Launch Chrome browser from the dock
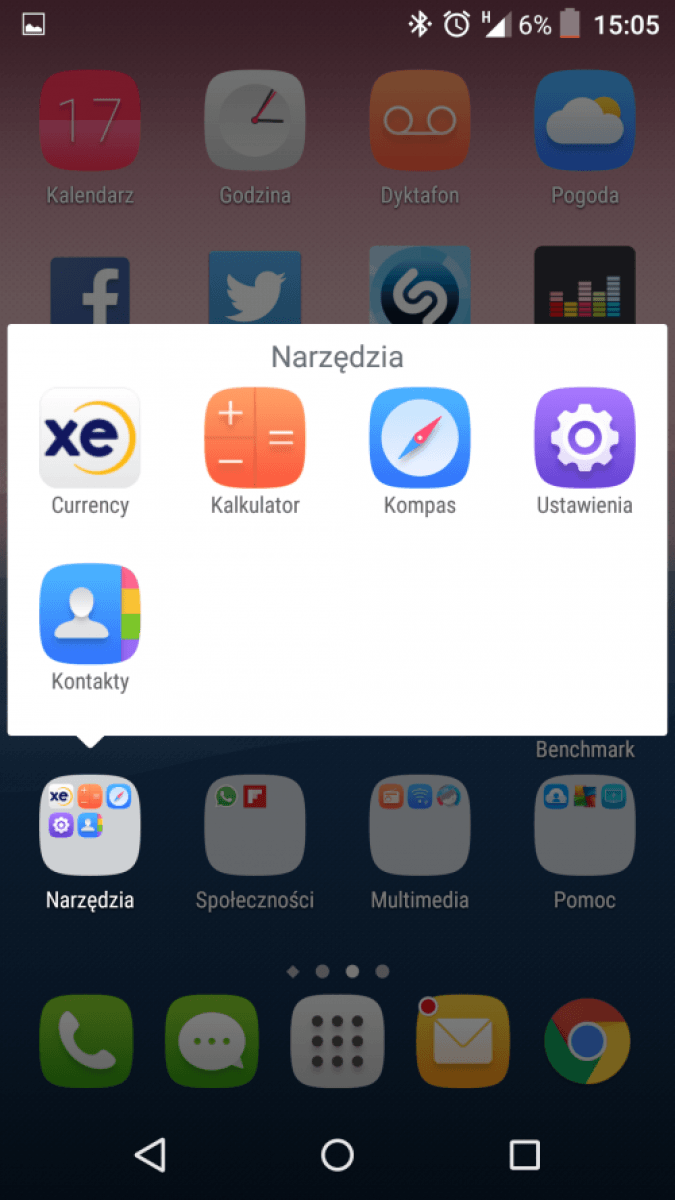The image size is (675, 1200). [587, 1041]
